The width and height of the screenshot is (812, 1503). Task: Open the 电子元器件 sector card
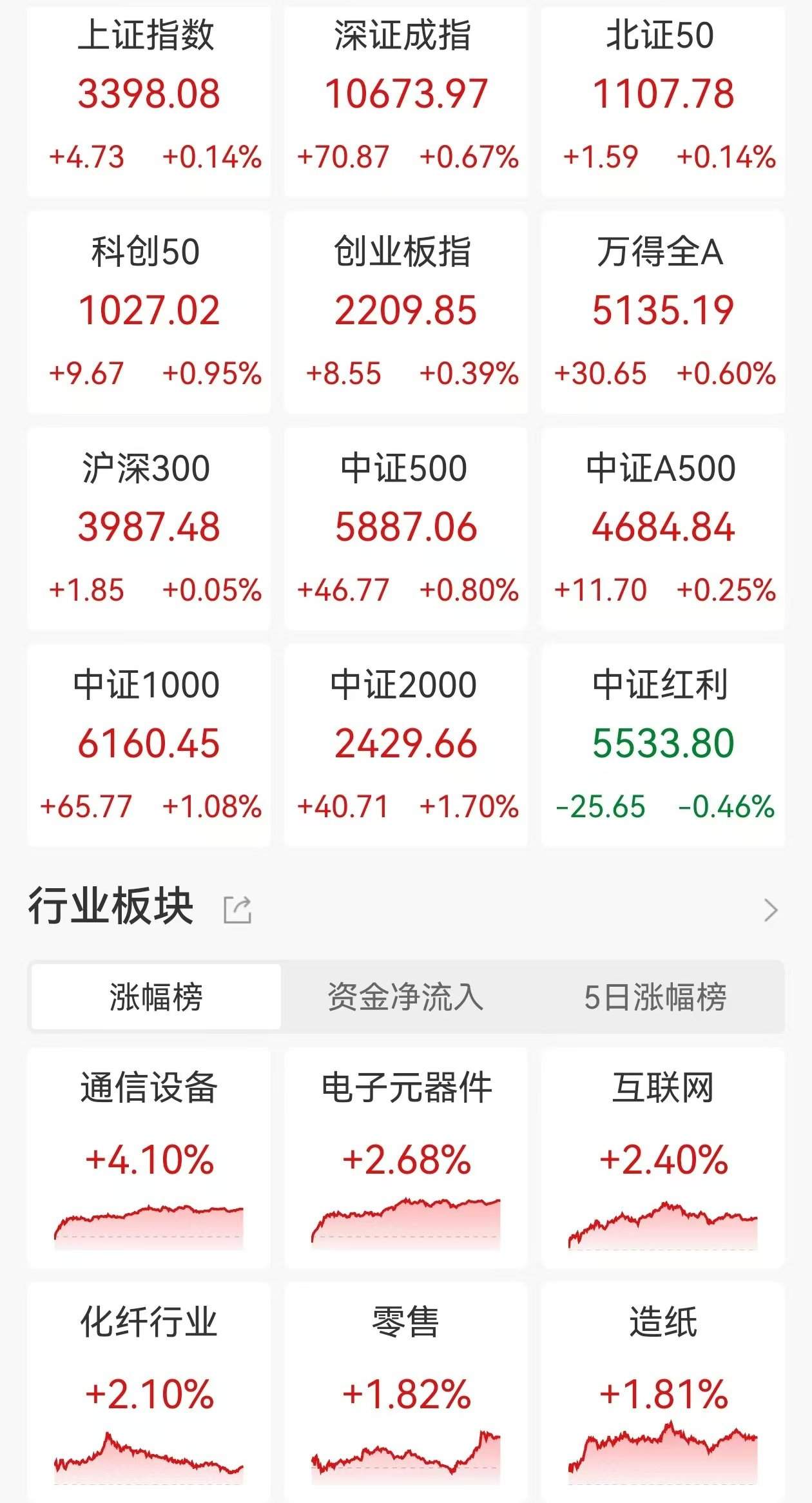pos(406,1158)
